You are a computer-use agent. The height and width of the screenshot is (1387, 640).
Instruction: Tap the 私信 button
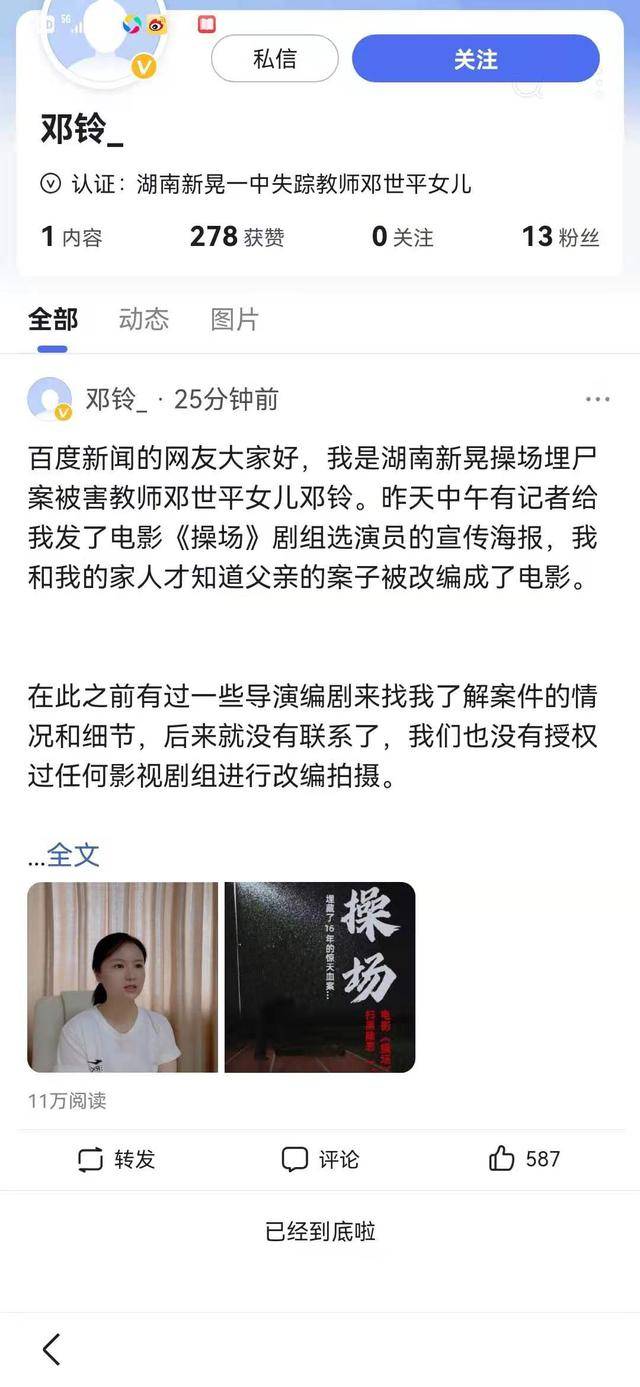pyautogui.click(x=275, y=58)
